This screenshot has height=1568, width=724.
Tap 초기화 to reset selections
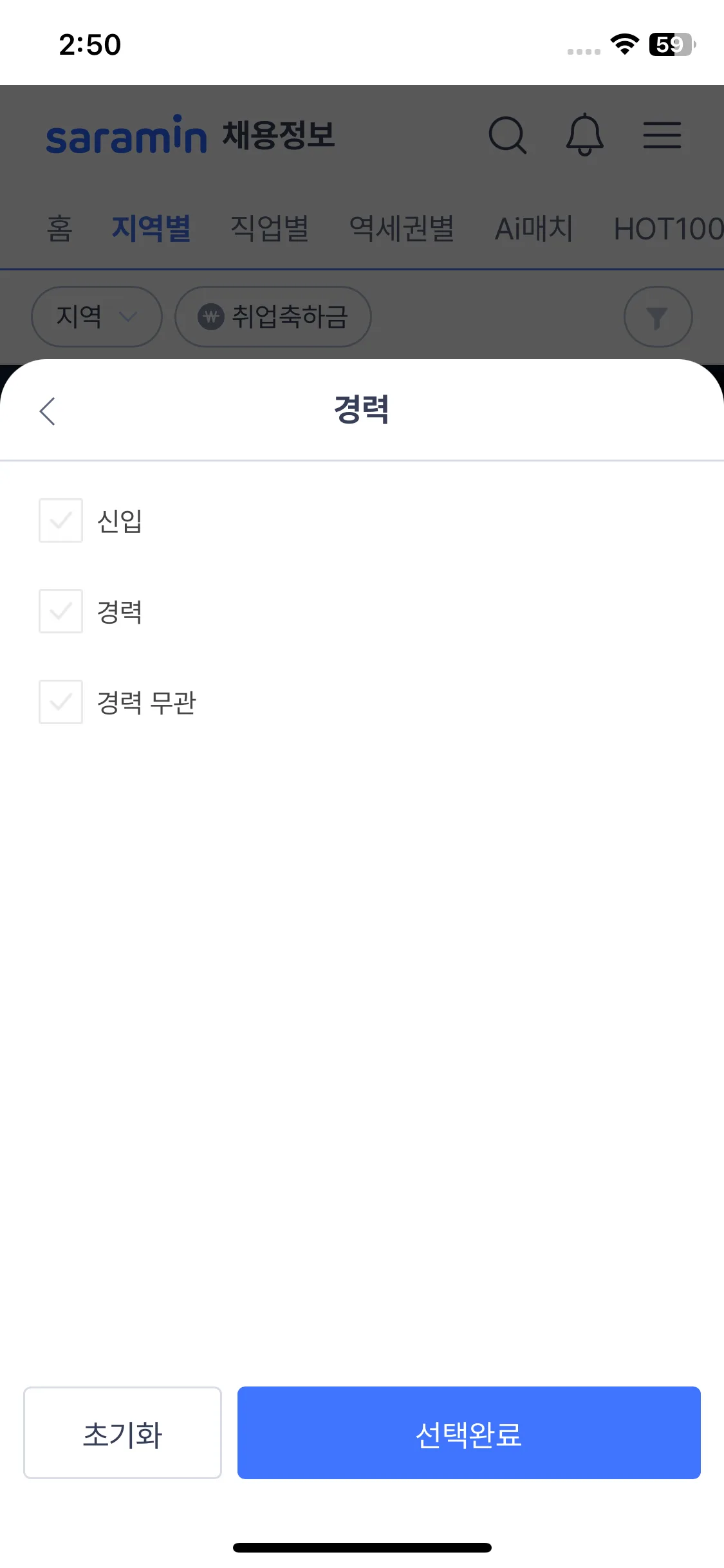tap(122, 1432)
